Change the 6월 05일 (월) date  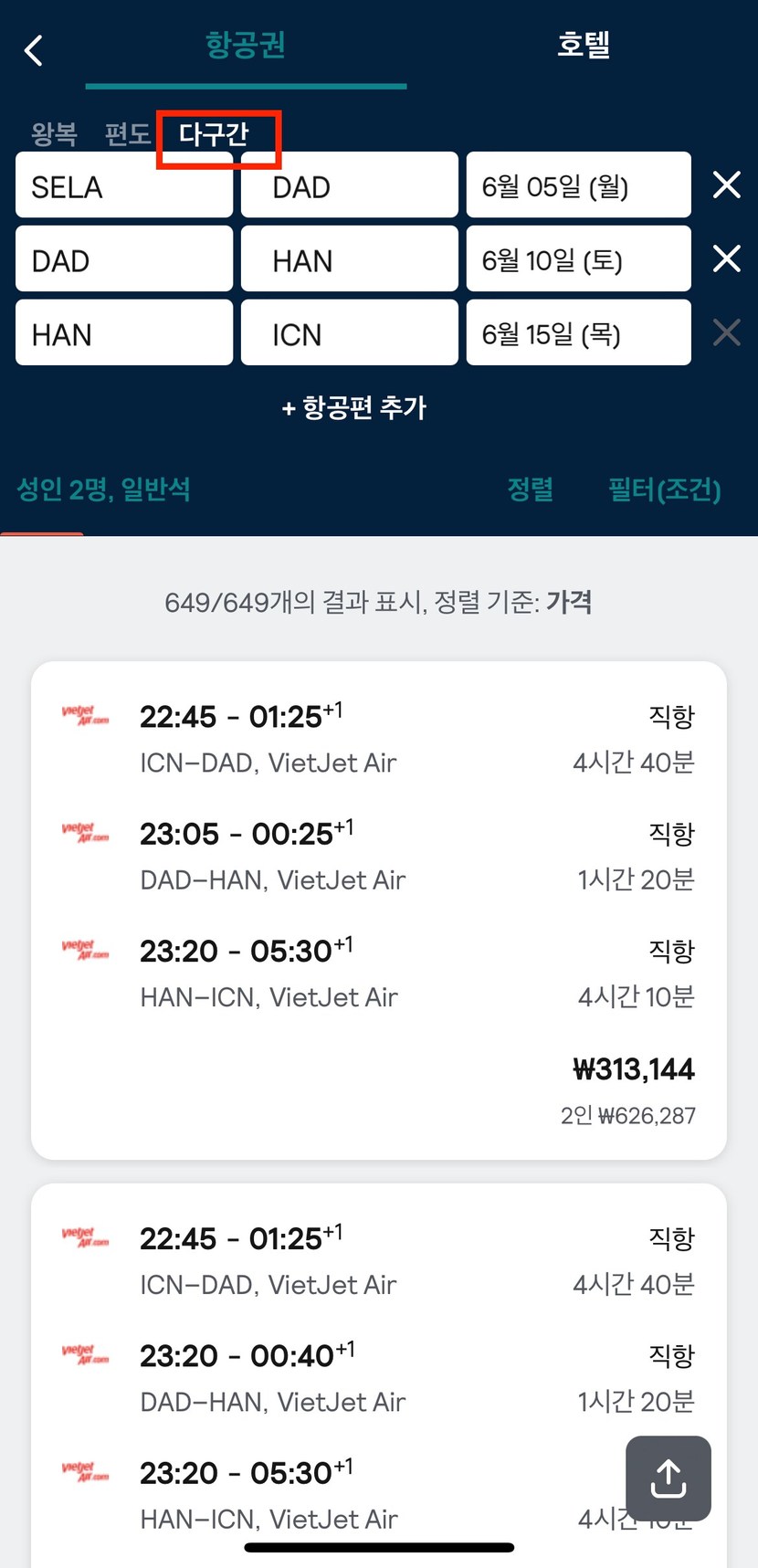pos(579,185)
